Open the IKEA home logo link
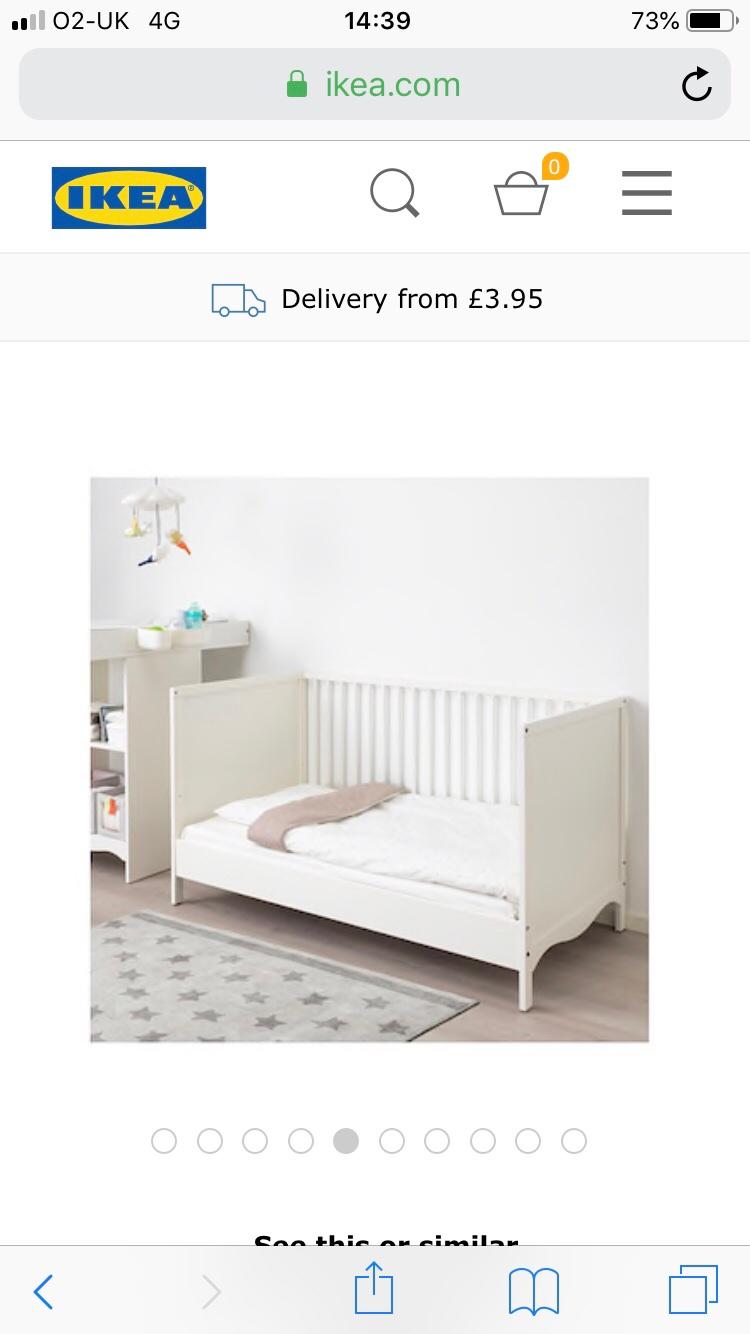 click(x=129, y=198)
